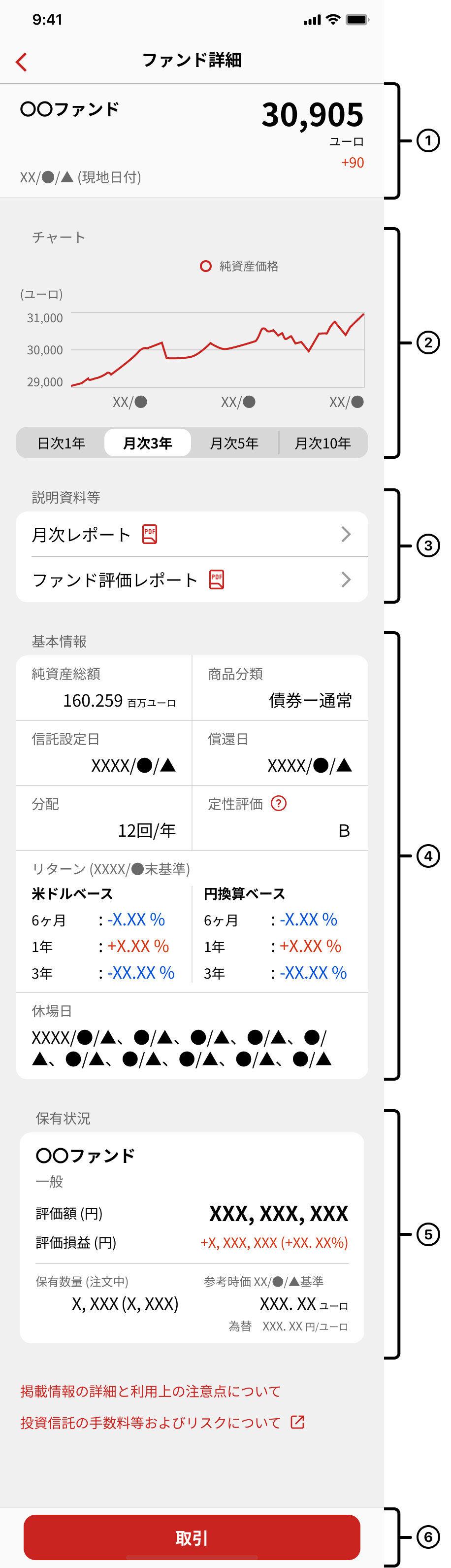Open 掲載情報の詳細と利用上の注意点について link
This screenshot has height=1568, width=451.
[150, 1391]
